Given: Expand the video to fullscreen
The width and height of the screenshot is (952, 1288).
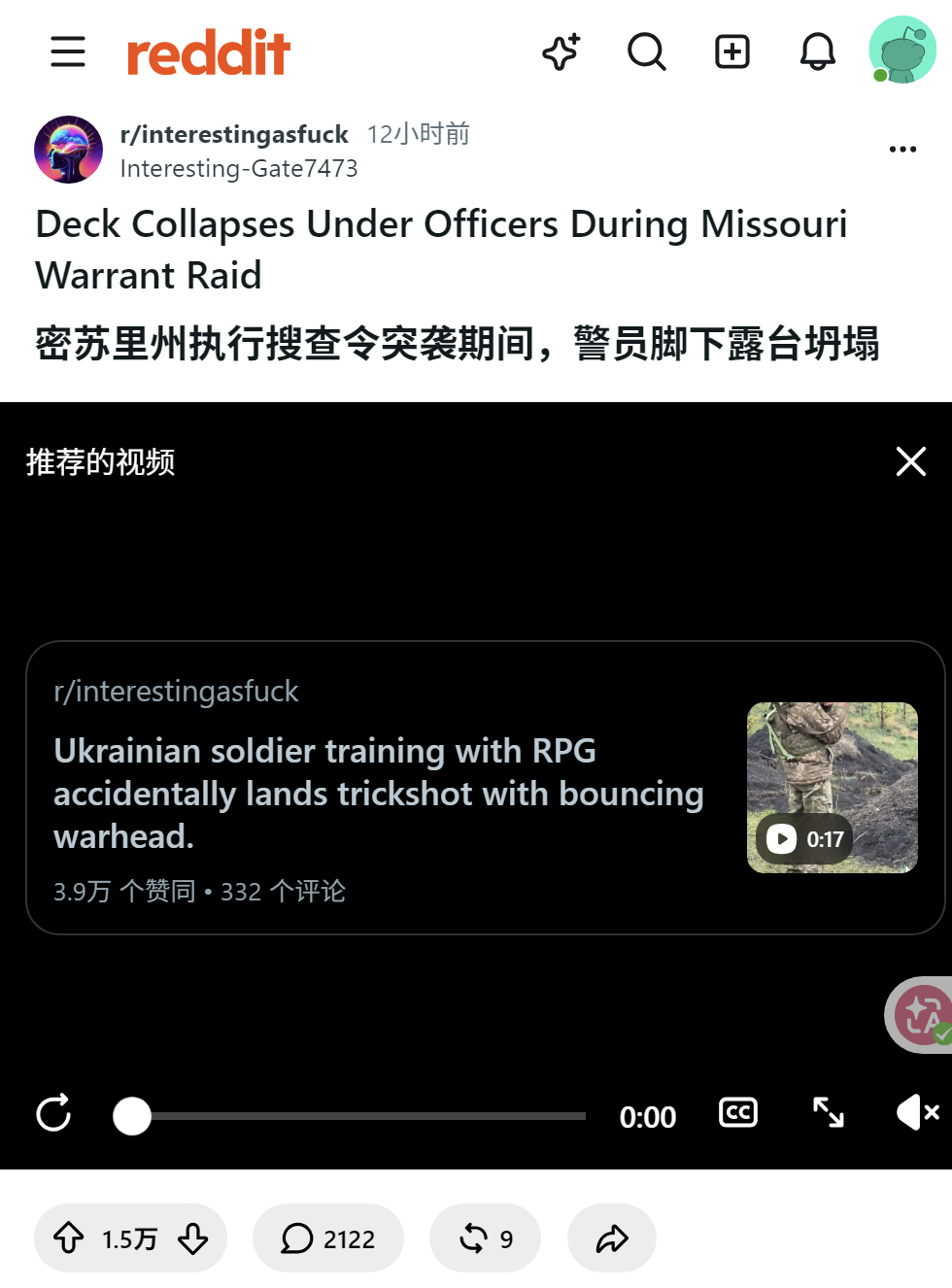Looking at the screenshot, I should 829,1112.
